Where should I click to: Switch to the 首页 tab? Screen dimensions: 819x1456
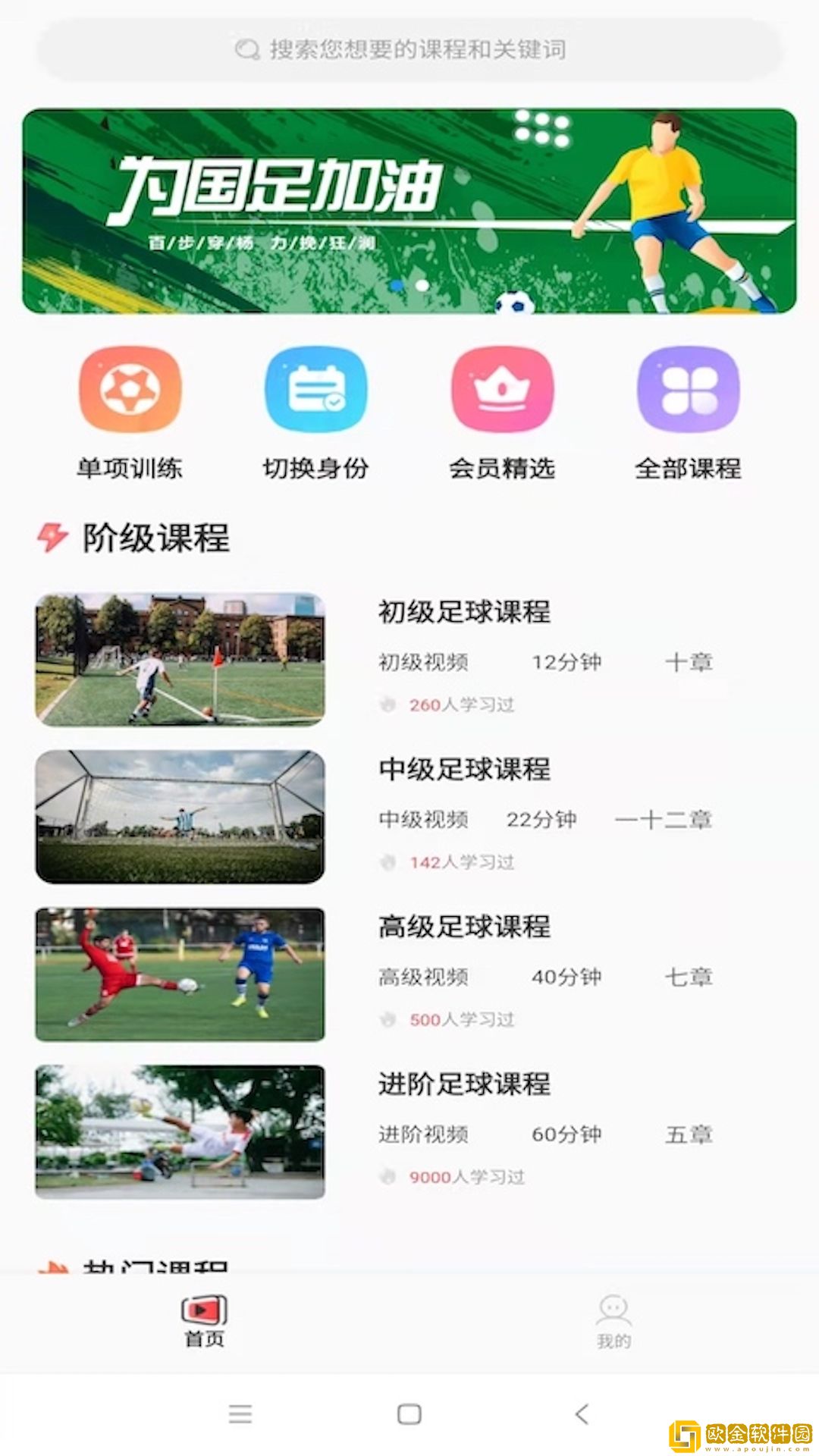click(x=204, y=1321)
